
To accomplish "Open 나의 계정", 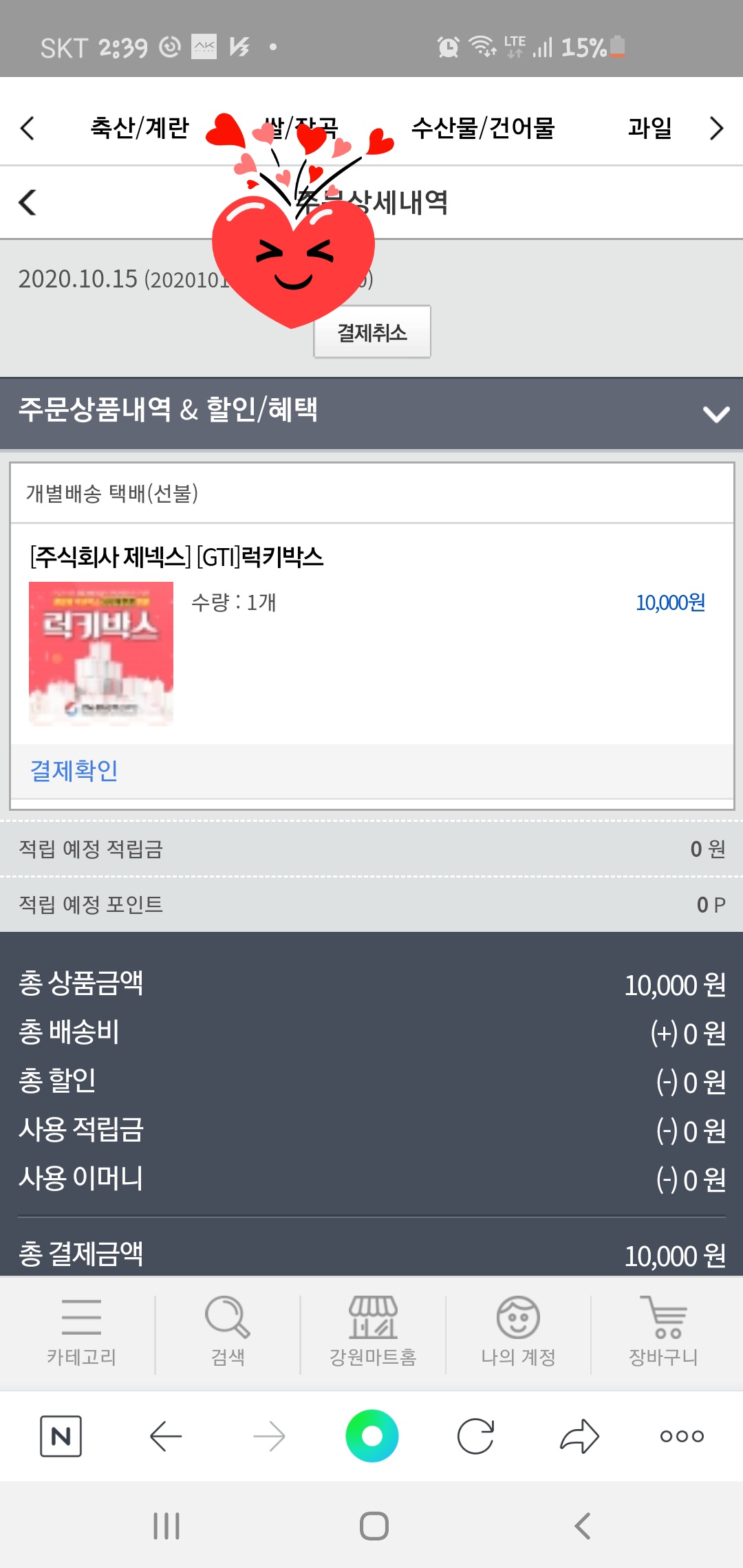I will (518, 1332).
